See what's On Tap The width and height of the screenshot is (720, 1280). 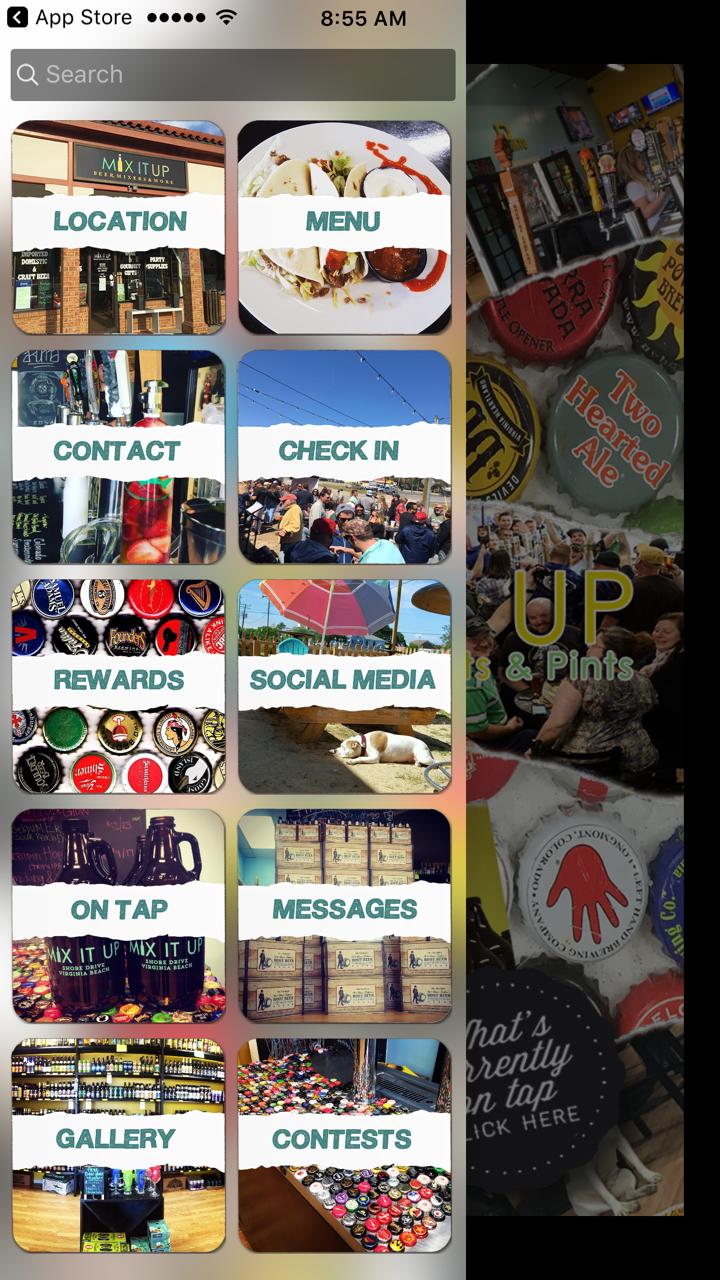click(x=118, y=915)
